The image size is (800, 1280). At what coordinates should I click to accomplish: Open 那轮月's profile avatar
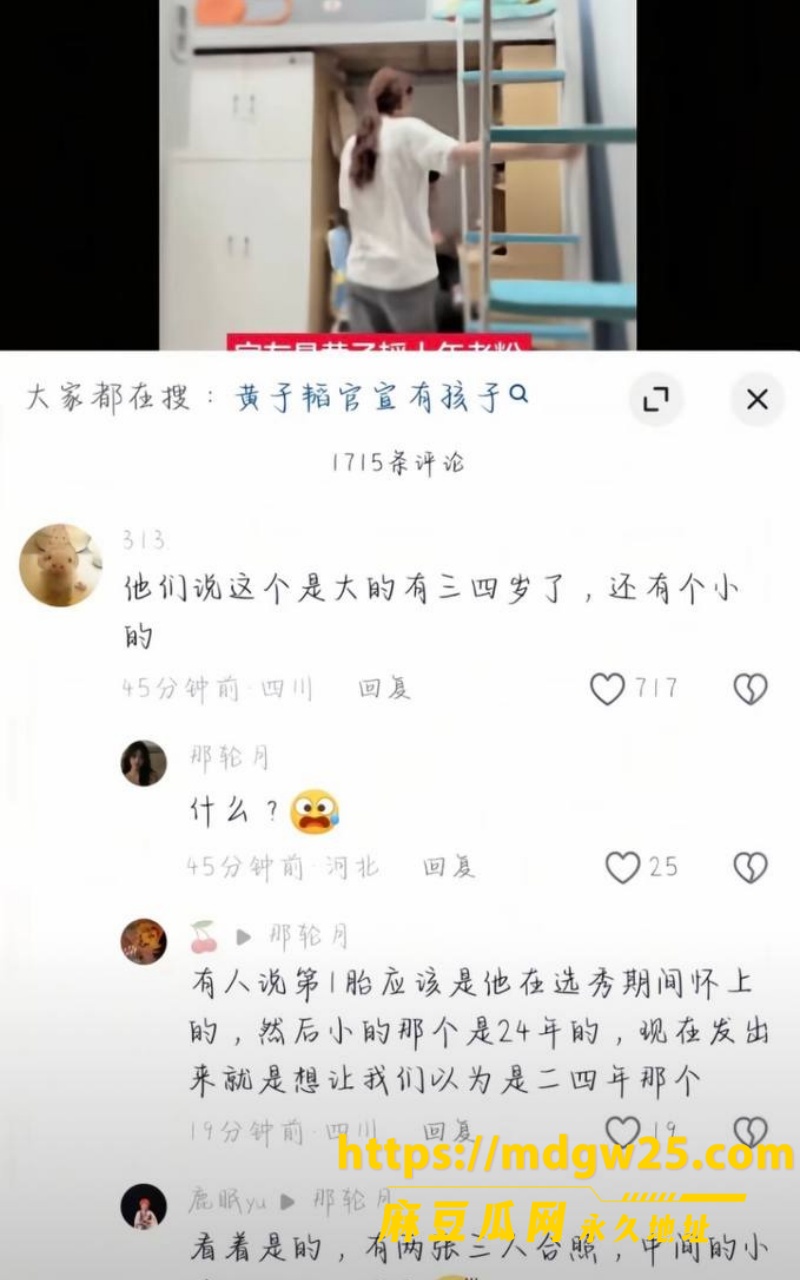tap(144, 763)
